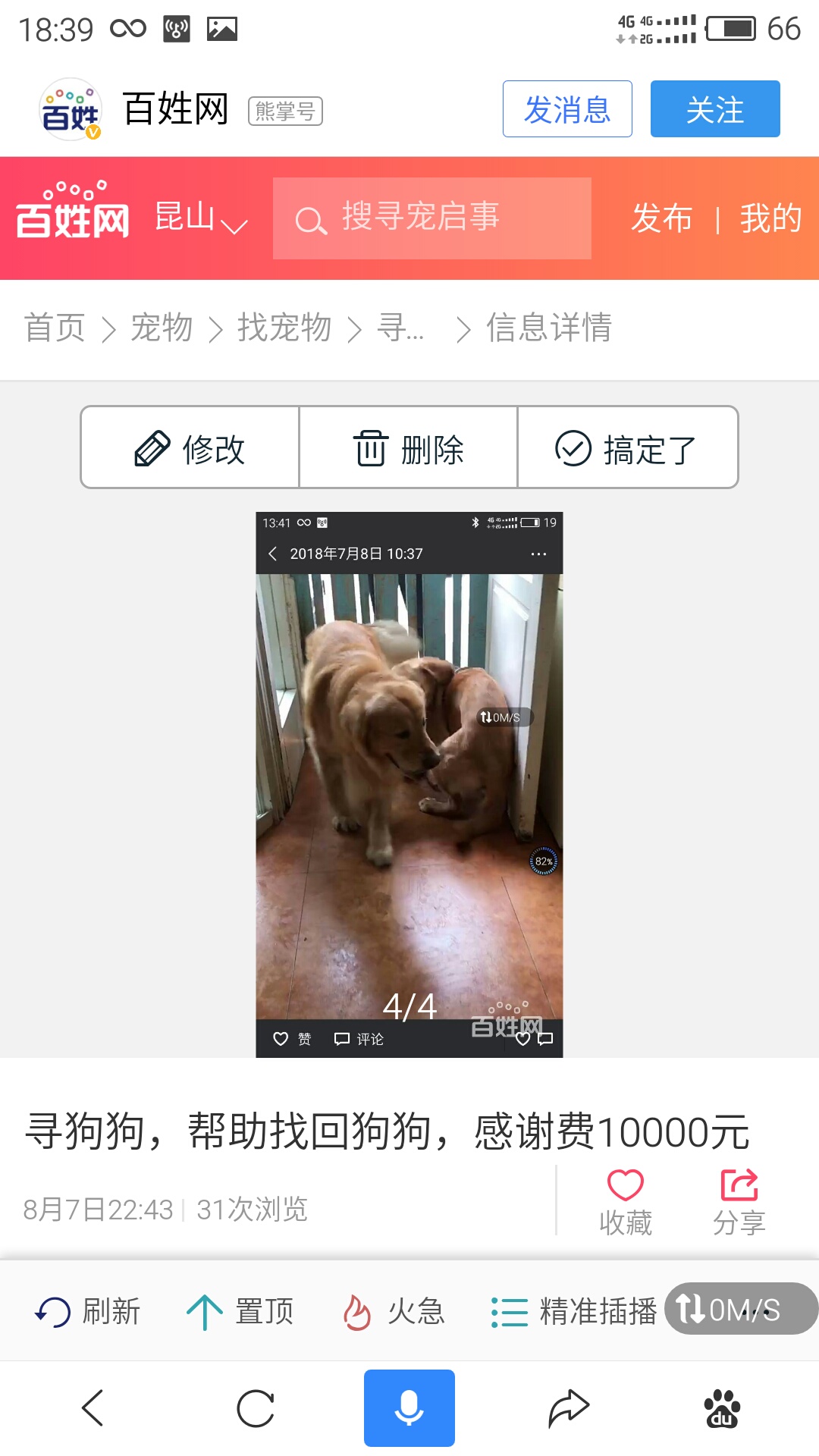Open 找宠物 breadcrumb link
Viewport: 819px width, 1456px height.
click(284, 328)
